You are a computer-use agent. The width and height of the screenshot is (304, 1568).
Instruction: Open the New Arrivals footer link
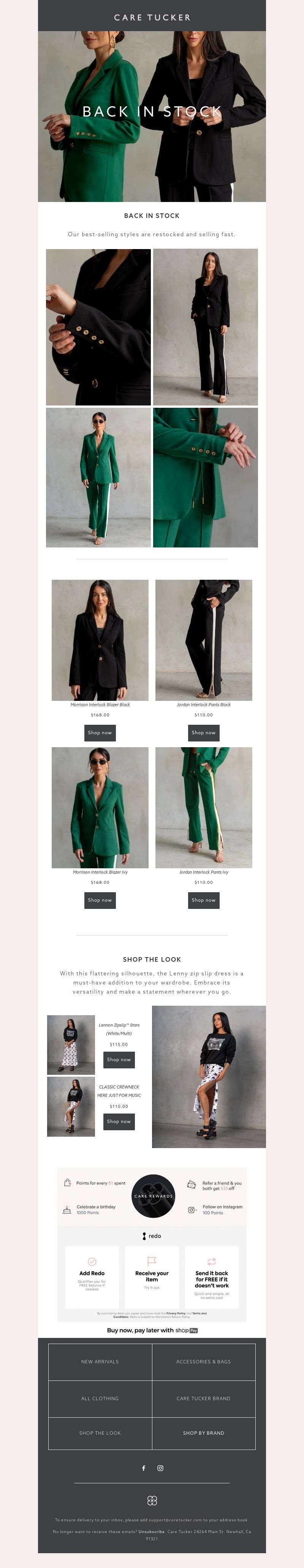tap(100, 1361)
